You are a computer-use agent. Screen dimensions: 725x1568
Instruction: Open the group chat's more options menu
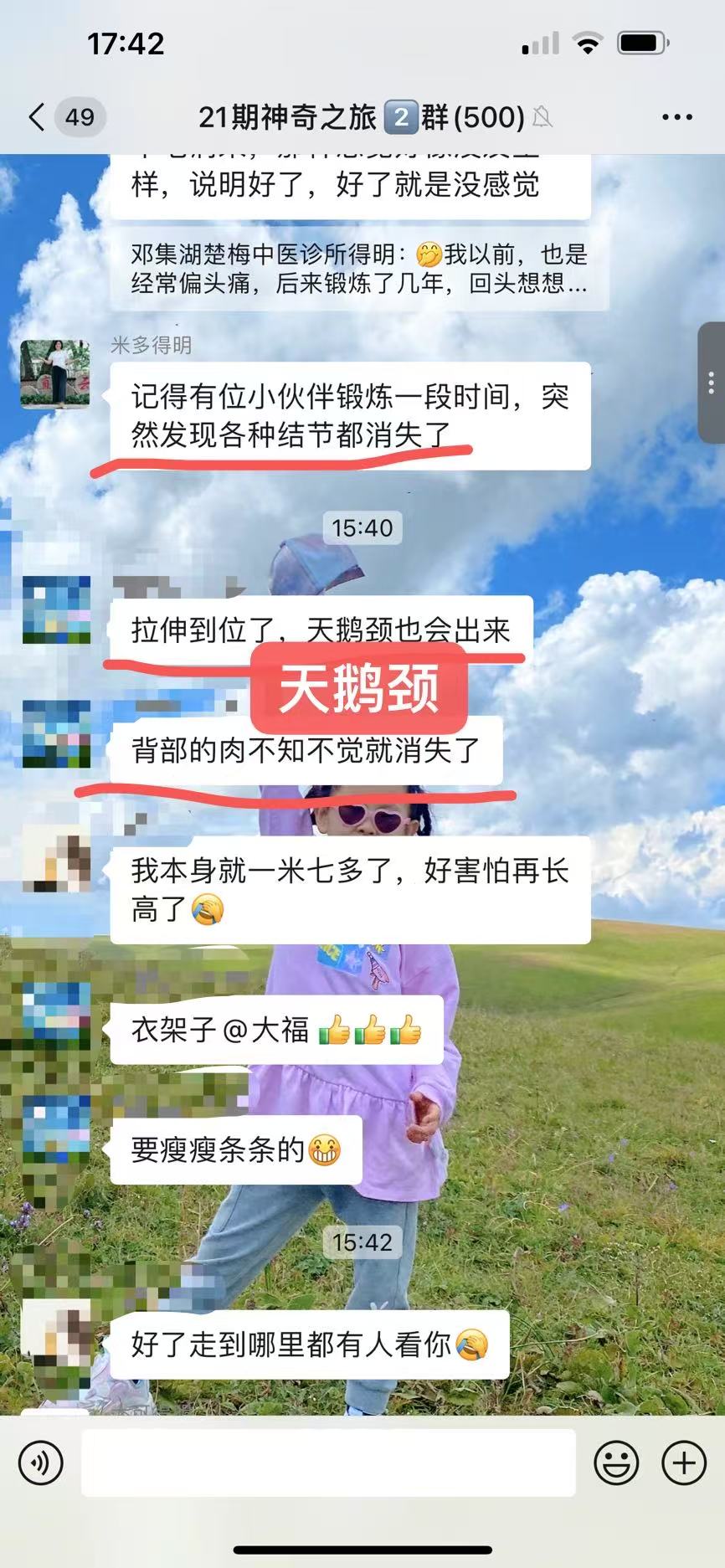676,117
